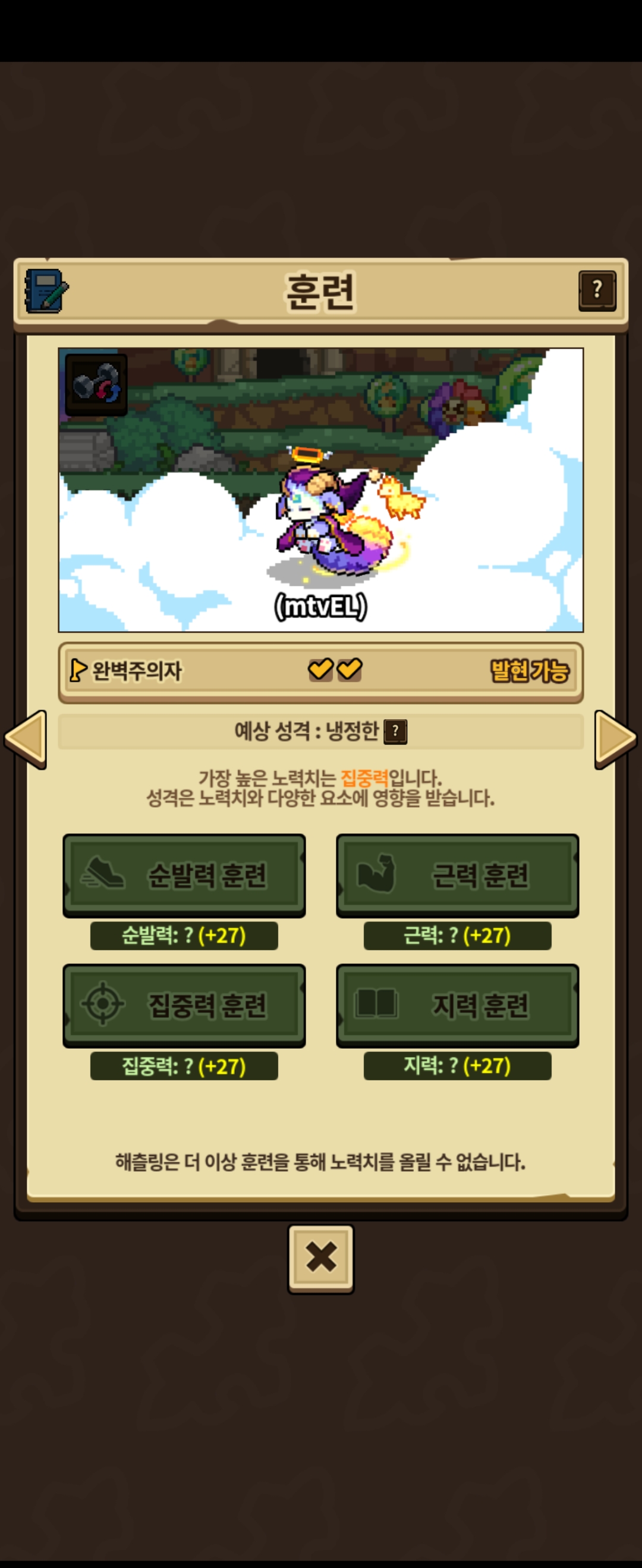Open the training notebook icon
The width and height of the screenshot is (642, 1568).
[46, 291]
